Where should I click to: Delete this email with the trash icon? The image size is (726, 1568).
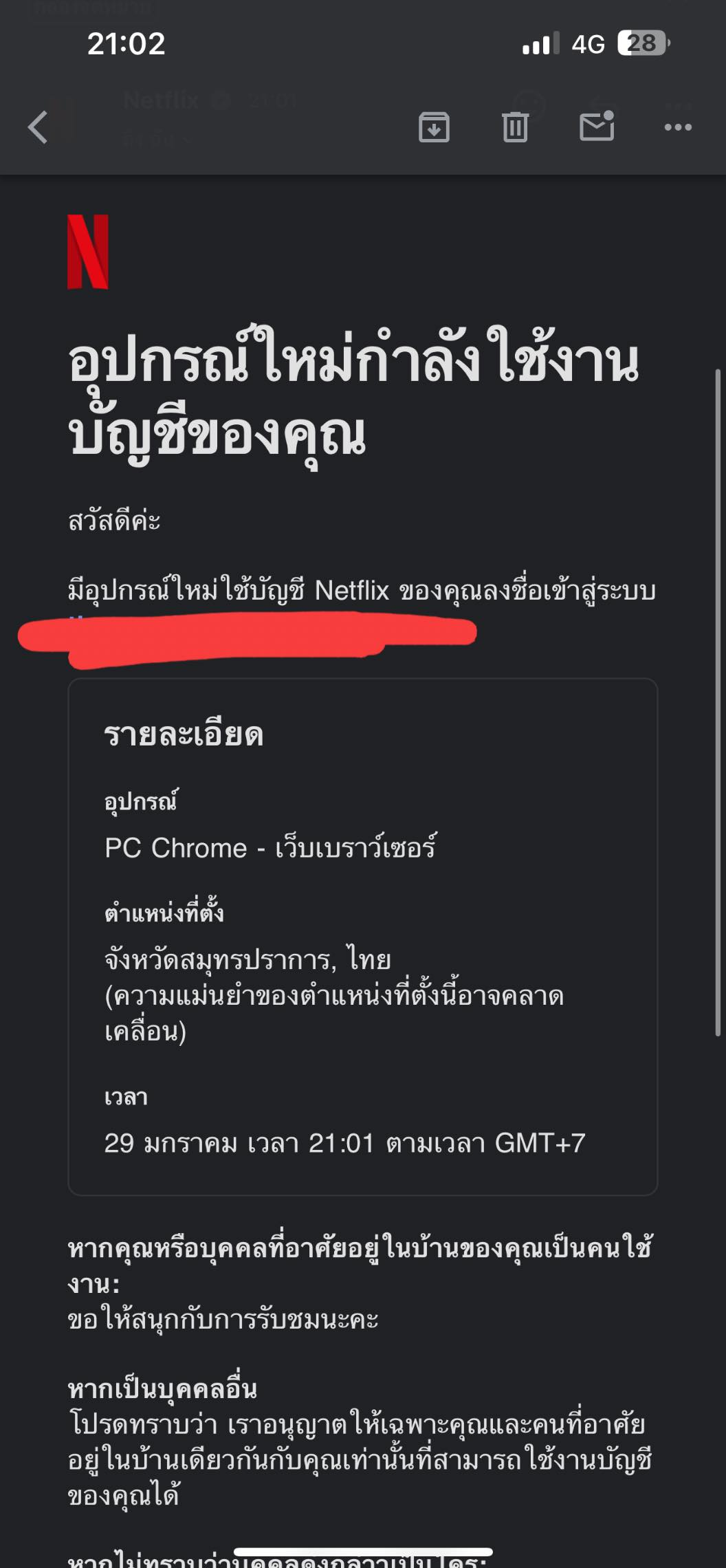click(x=515, y=127)
